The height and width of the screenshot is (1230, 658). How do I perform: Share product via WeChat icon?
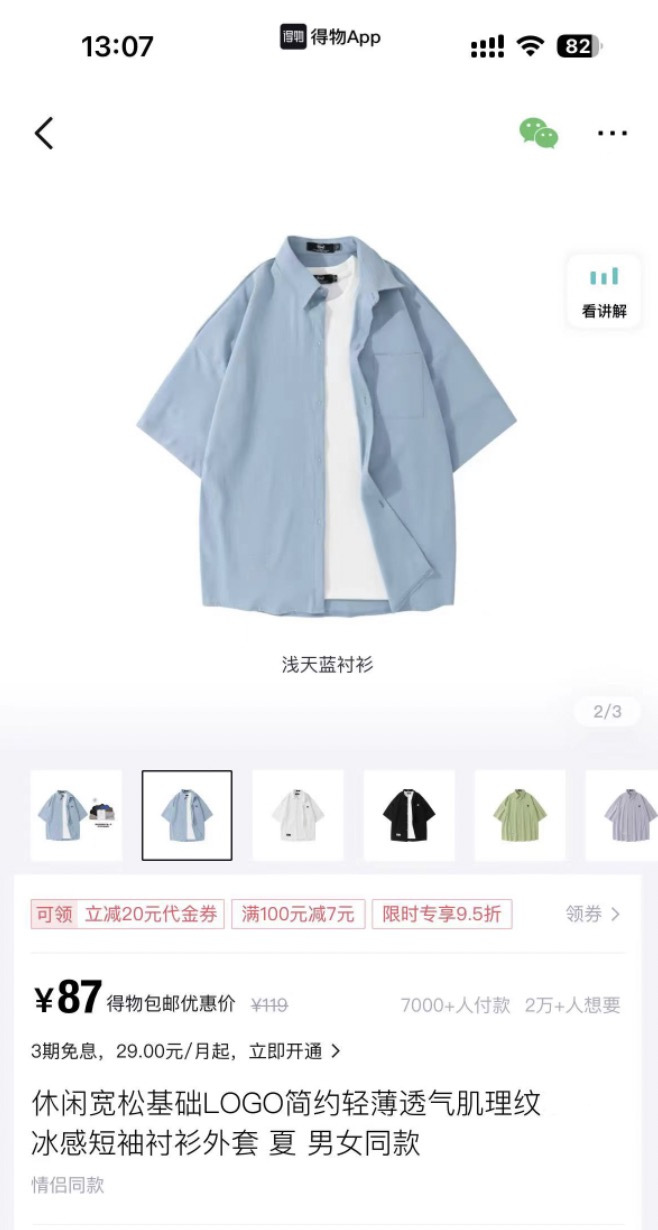coord(538,133)
